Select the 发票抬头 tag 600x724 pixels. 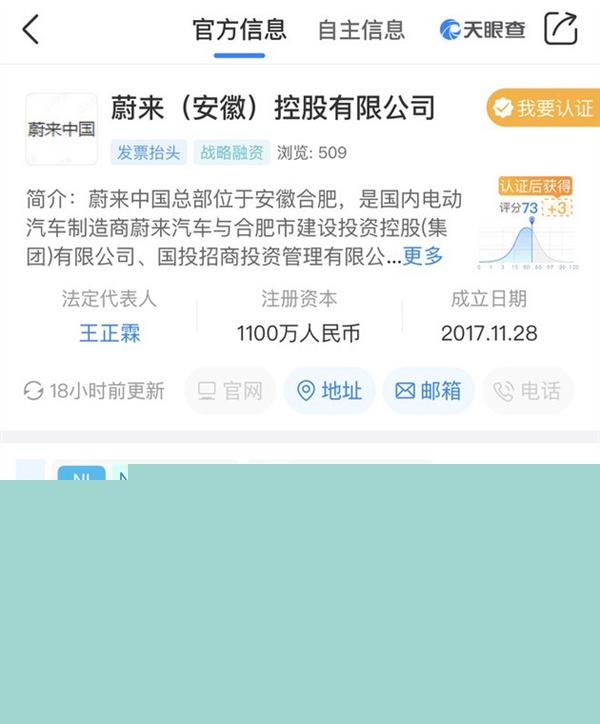(x=149, y=152)
